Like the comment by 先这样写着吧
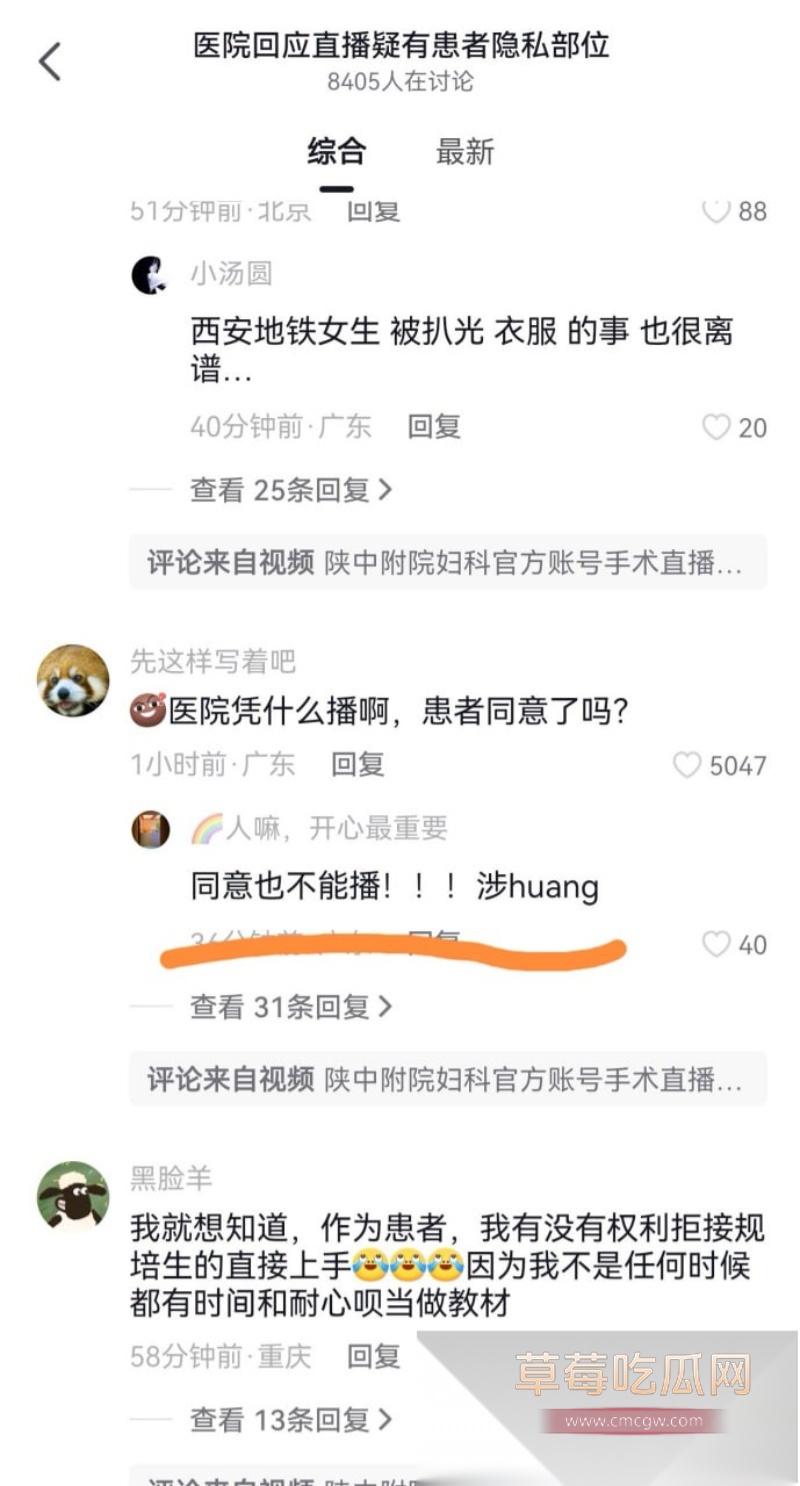 click(x=687, y=765)
